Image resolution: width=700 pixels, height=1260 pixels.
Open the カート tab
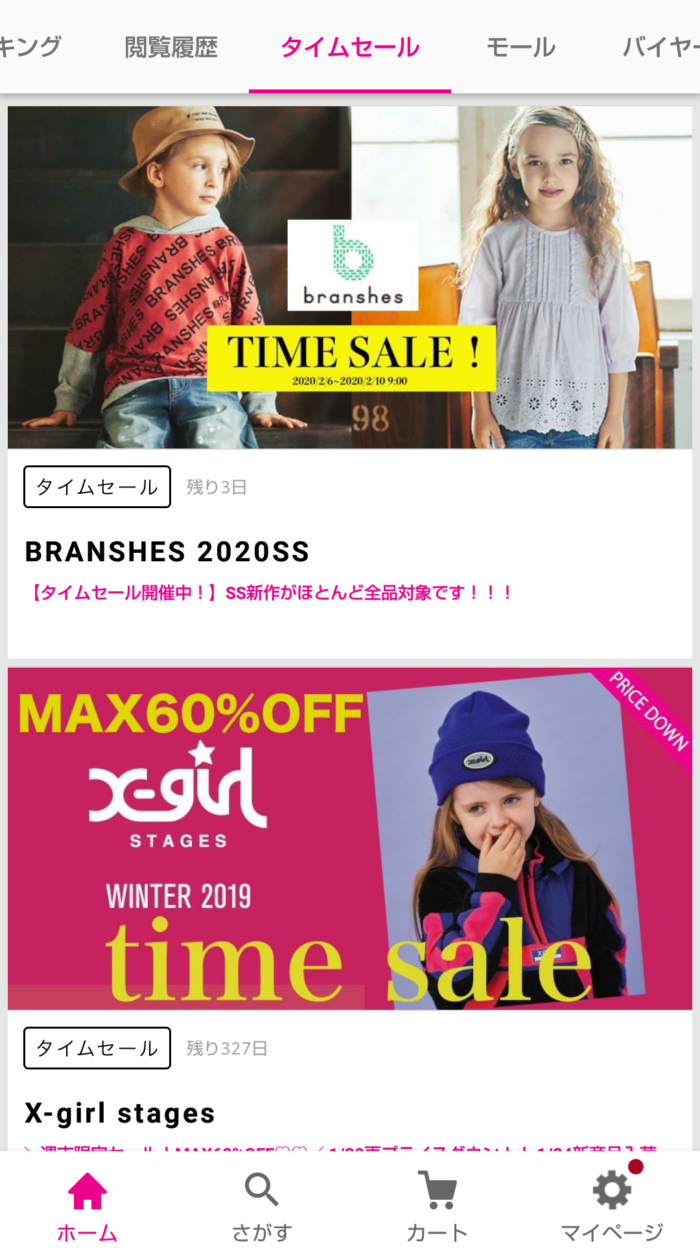[x=437, y=1207]
